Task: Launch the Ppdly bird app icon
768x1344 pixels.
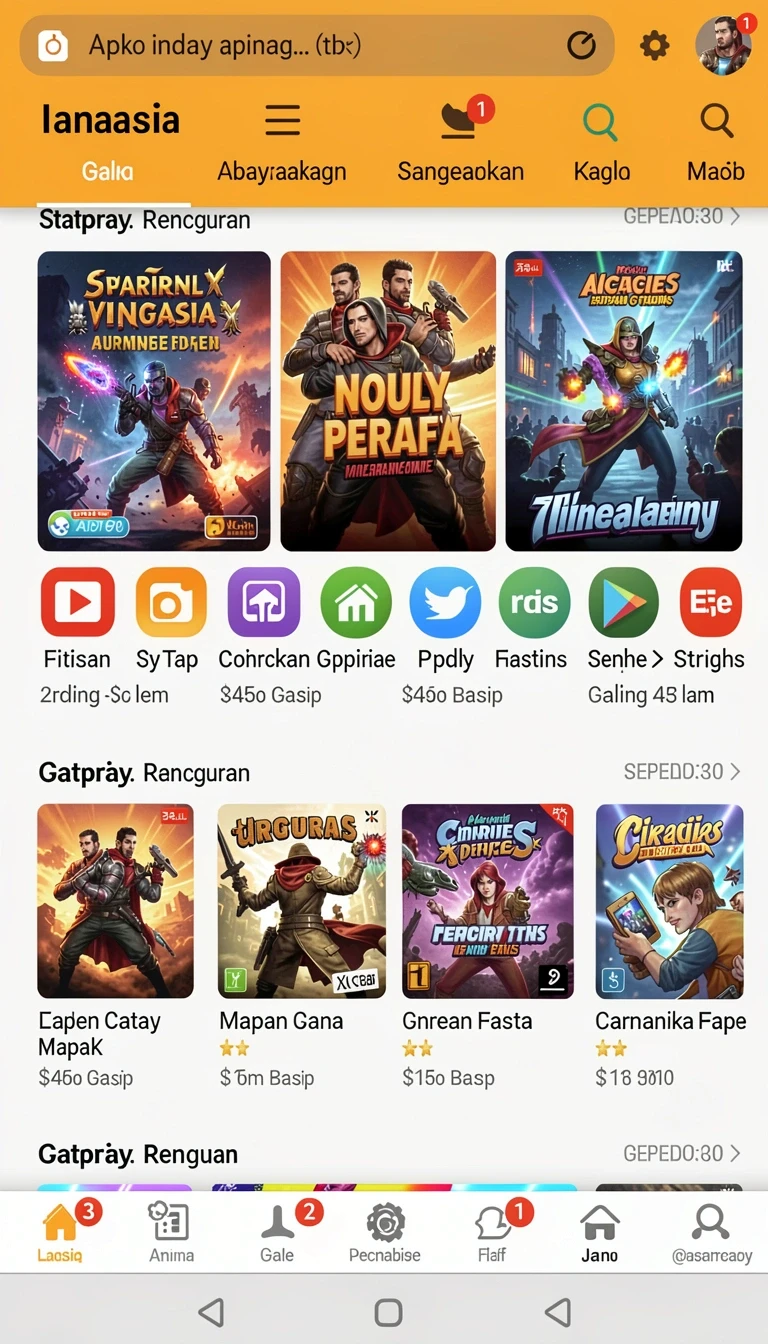Action: (445, 603)
